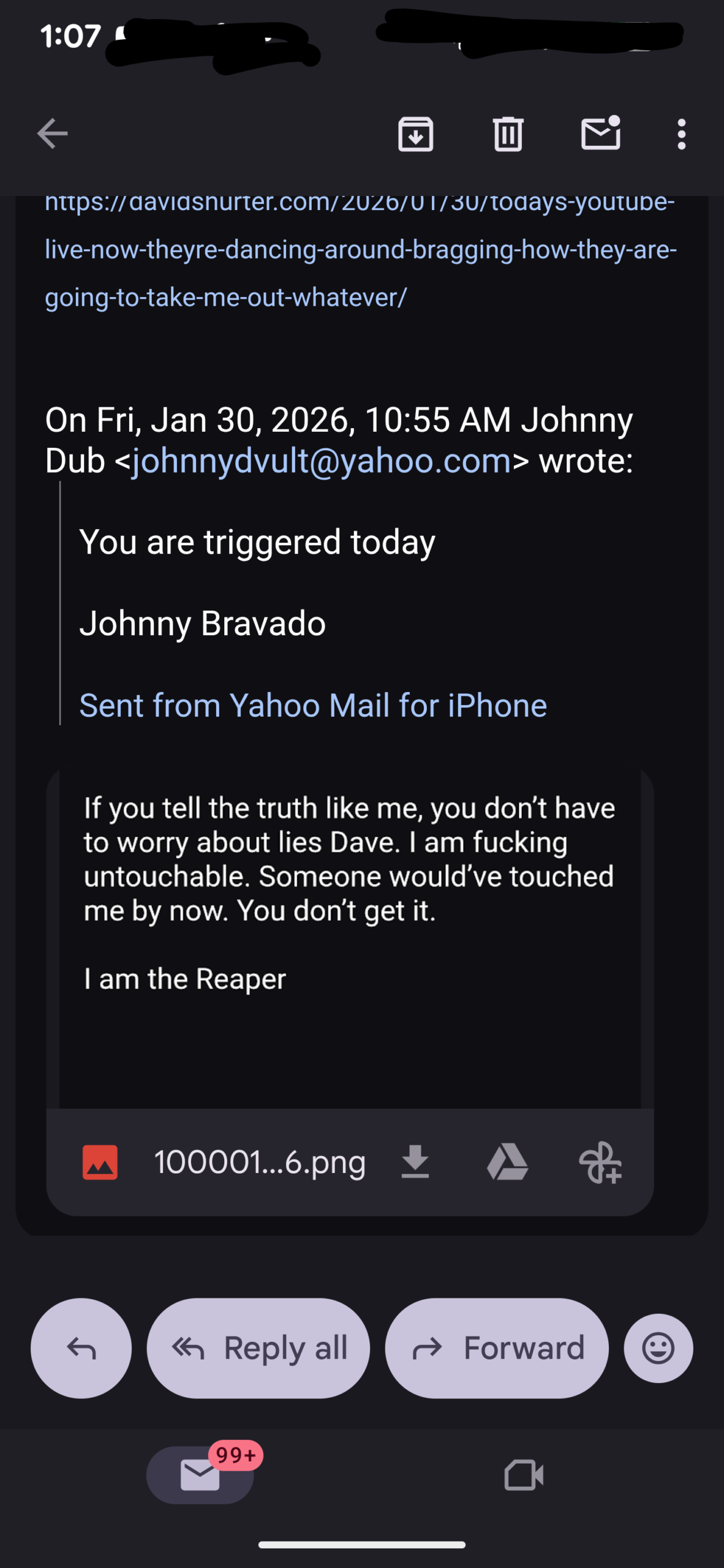Save the attachment to Drive
This screenshot has width=724, height=1568.
coord(508,1162)
